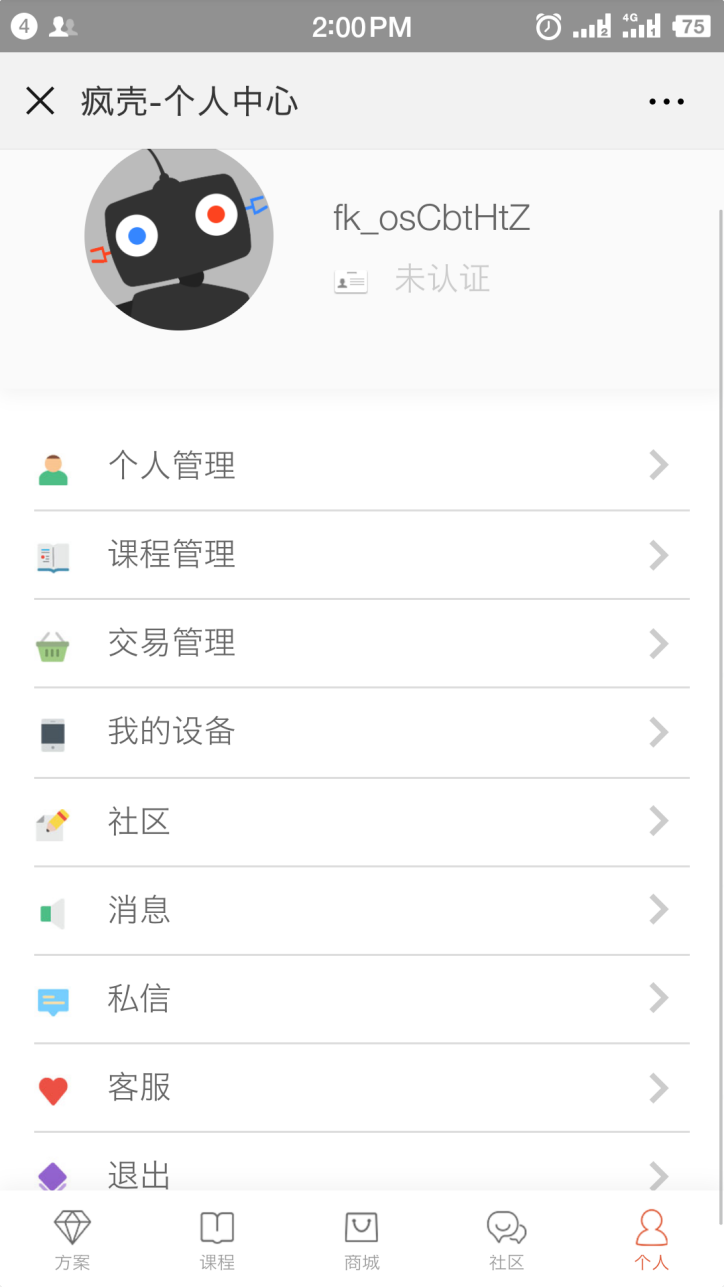The height and width of the screenshot is (1287, 724).
Task: Select the 个人 tab
Action: tap(651, 1240)
